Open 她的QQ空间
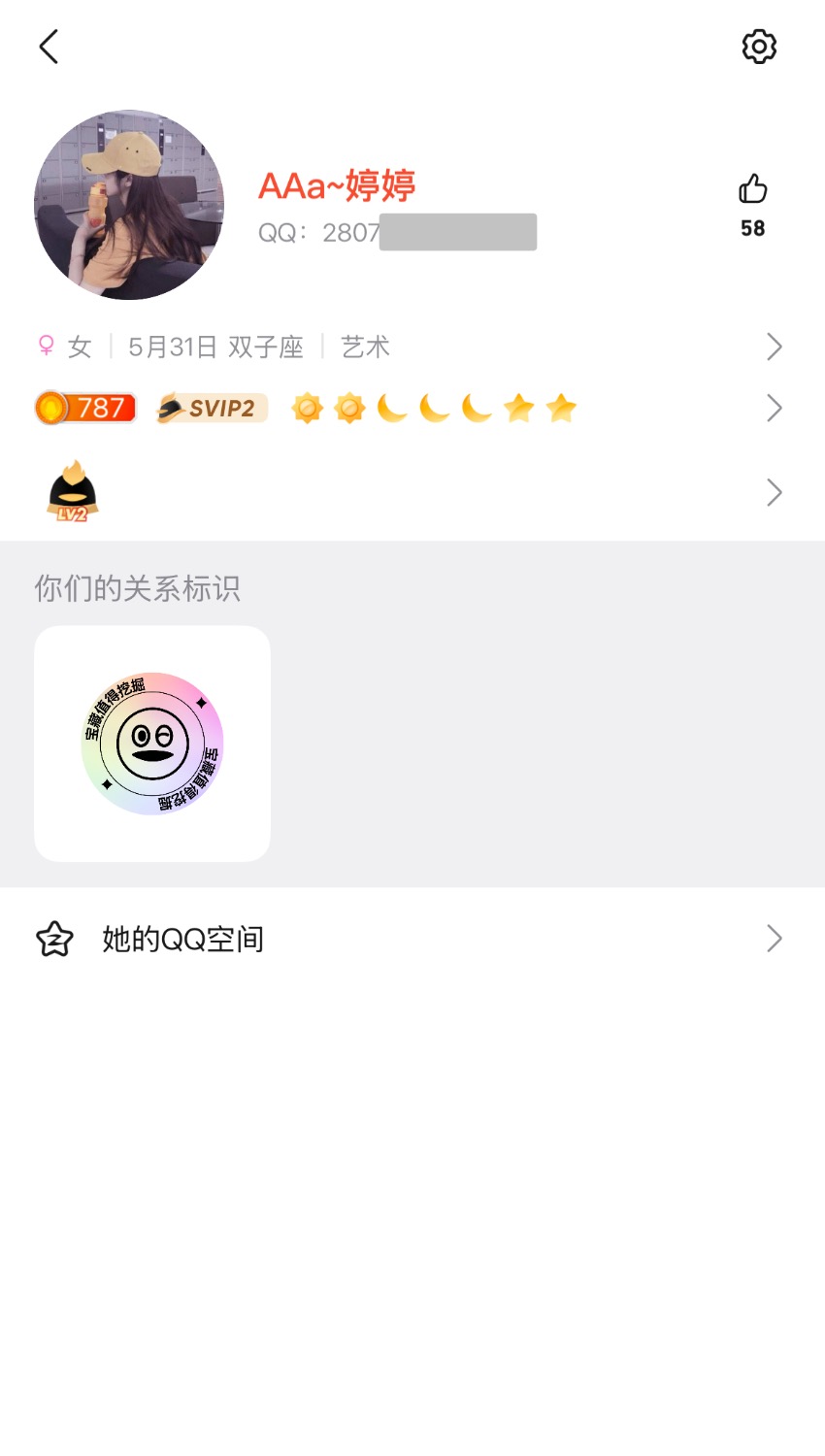The width and height of the screenshot is (825, 1456). point(408,939)
